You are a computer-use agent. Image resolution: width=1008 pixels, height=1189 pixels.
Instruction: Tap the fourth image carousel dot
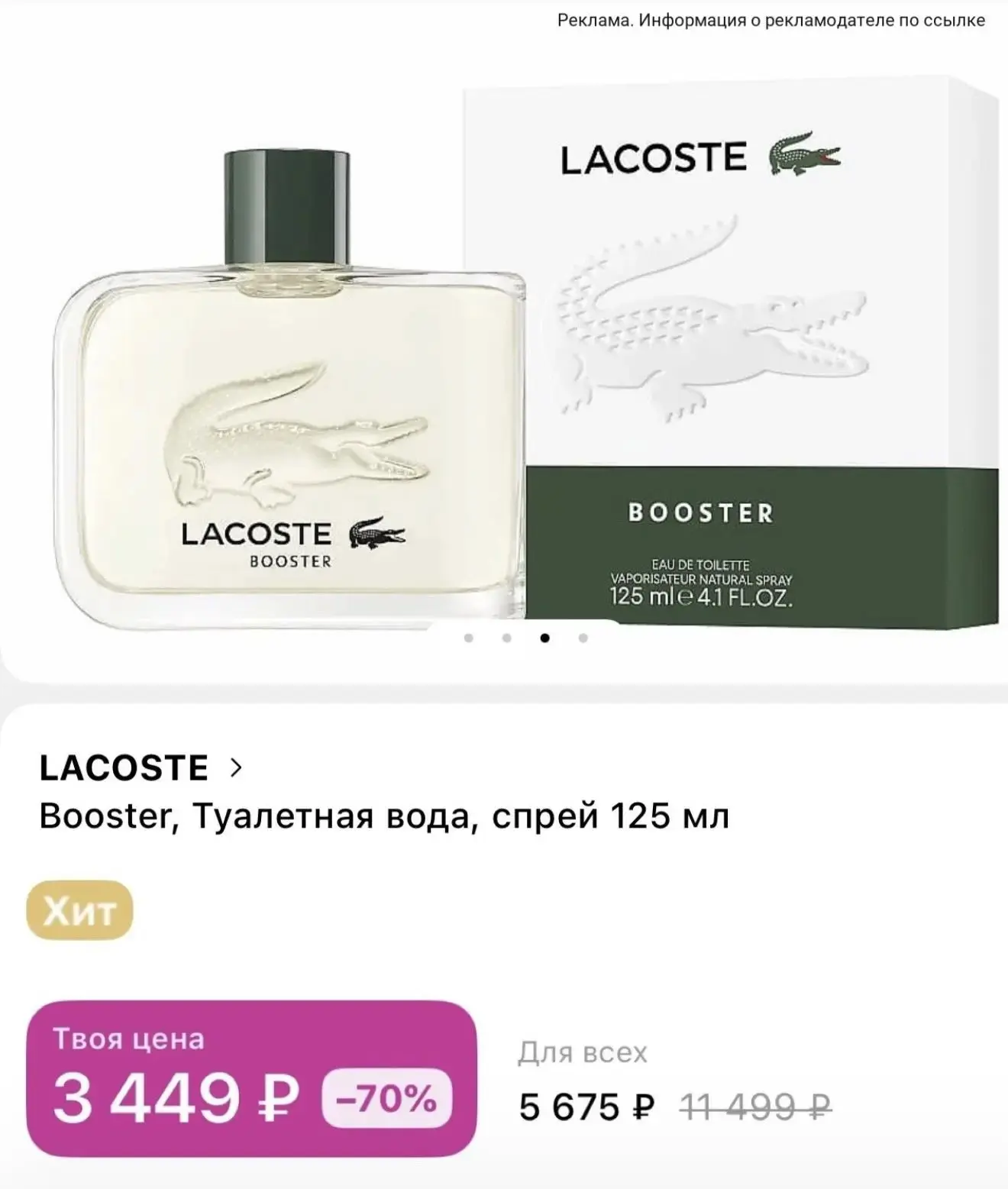pyautogui.click(x=583, y=638)
